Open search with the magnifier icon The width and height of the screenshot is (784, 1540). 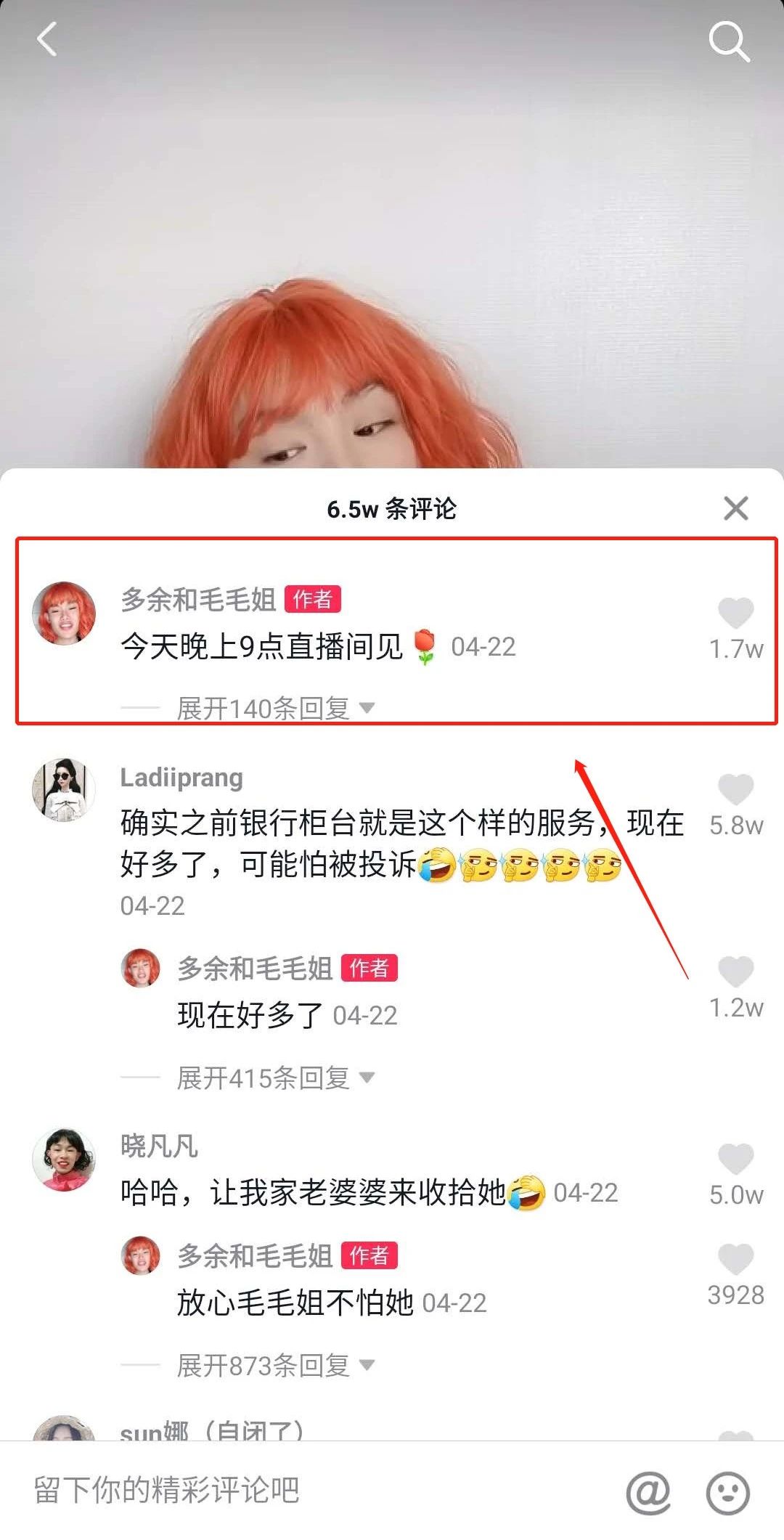(728, 41)
